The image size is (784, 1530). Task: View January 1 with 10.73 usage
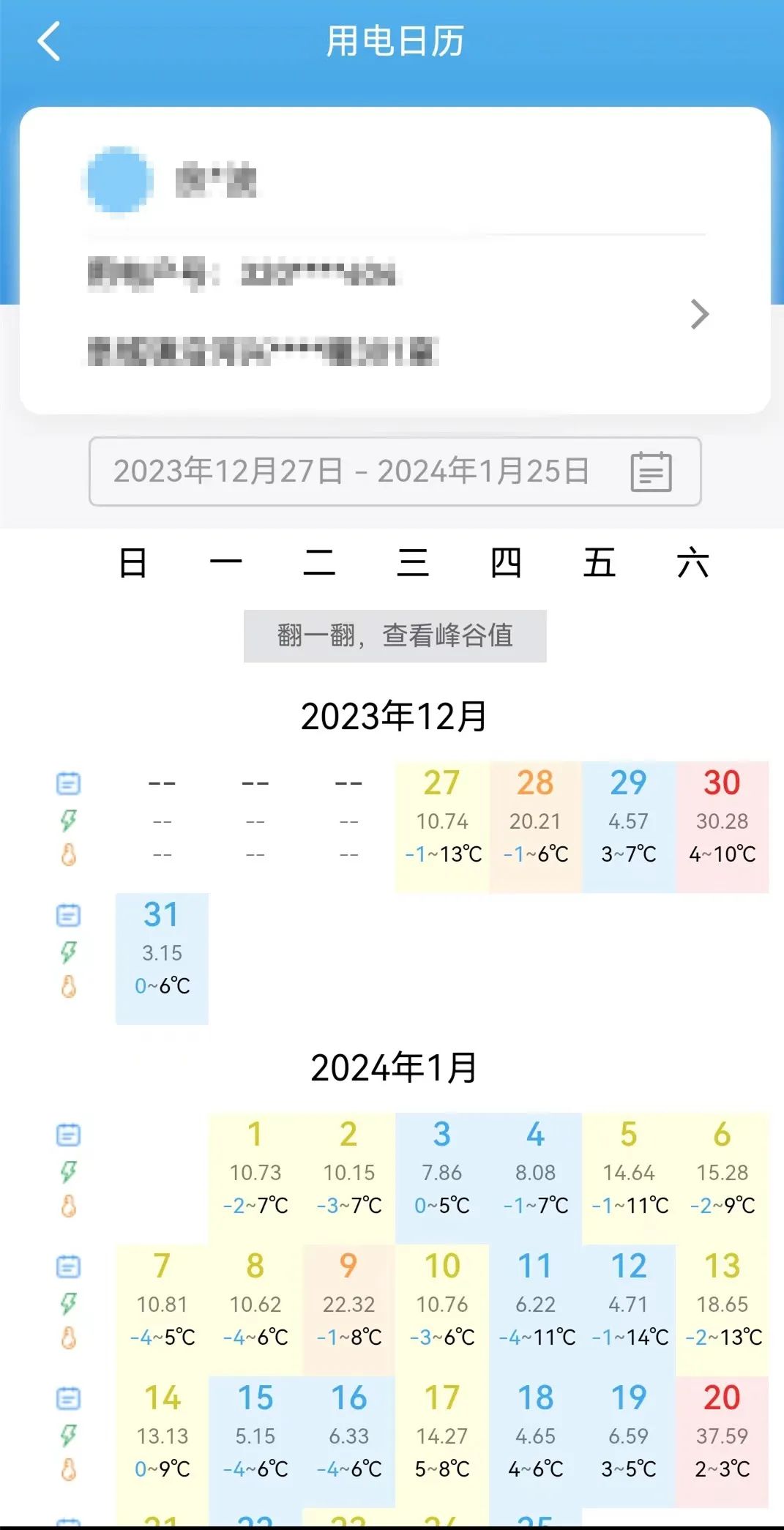point(255,1177)
